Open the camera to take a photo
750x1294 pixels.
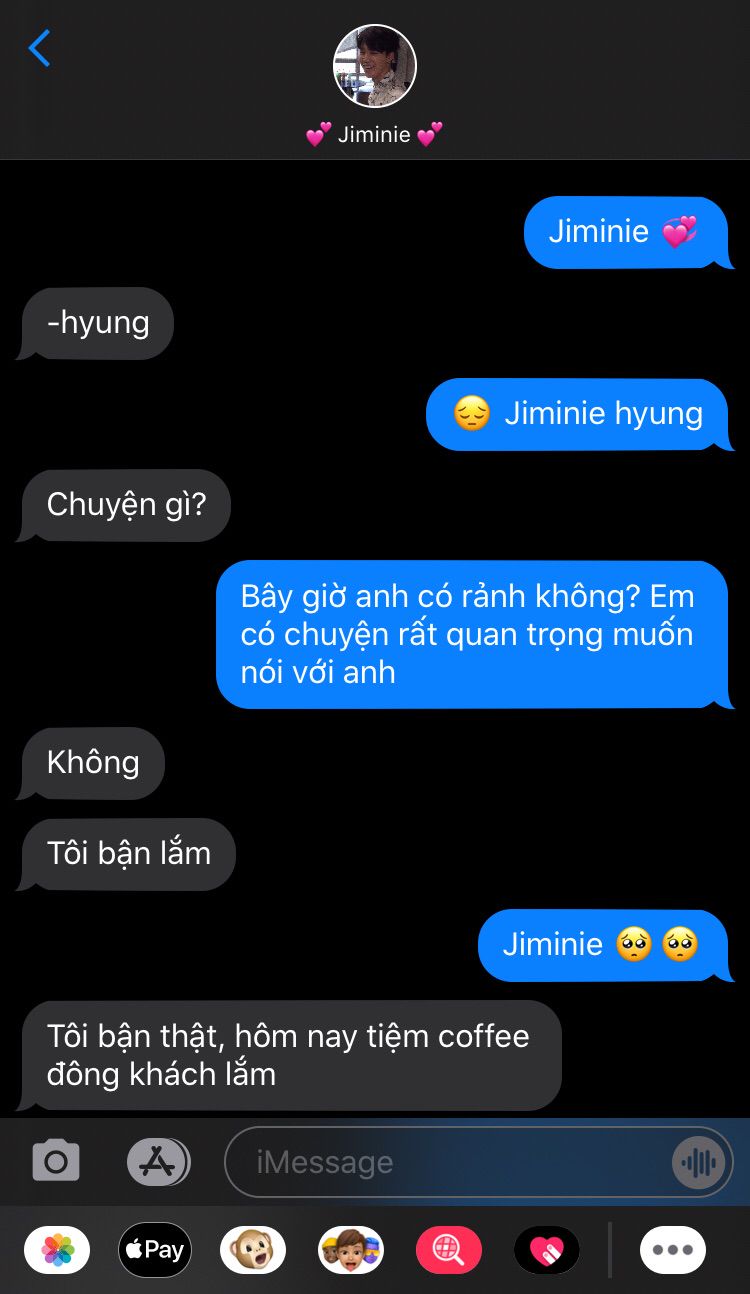(56, 1161)
